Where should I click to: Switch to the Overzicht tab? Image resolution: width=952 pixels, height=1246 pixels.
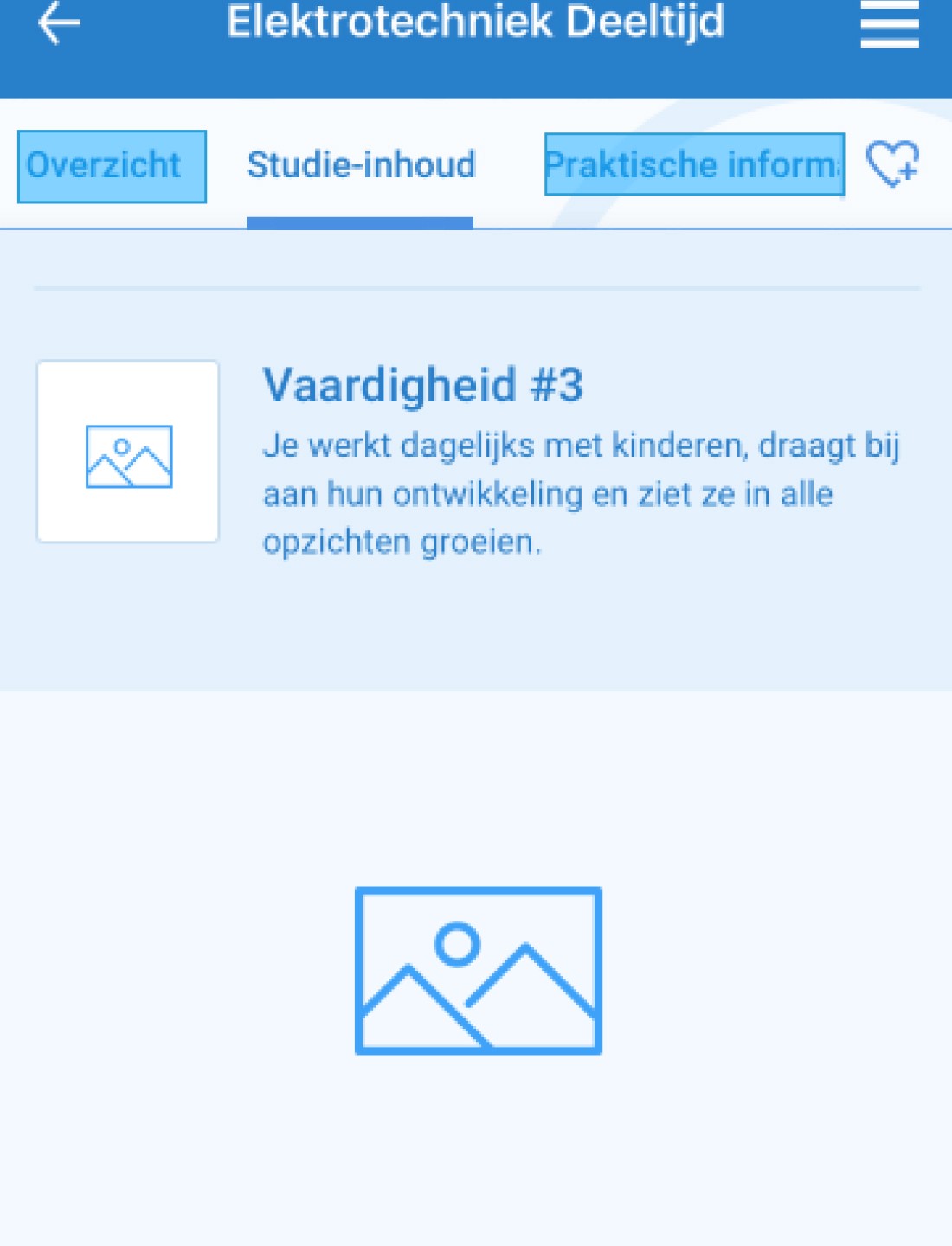tap(112, 166)
